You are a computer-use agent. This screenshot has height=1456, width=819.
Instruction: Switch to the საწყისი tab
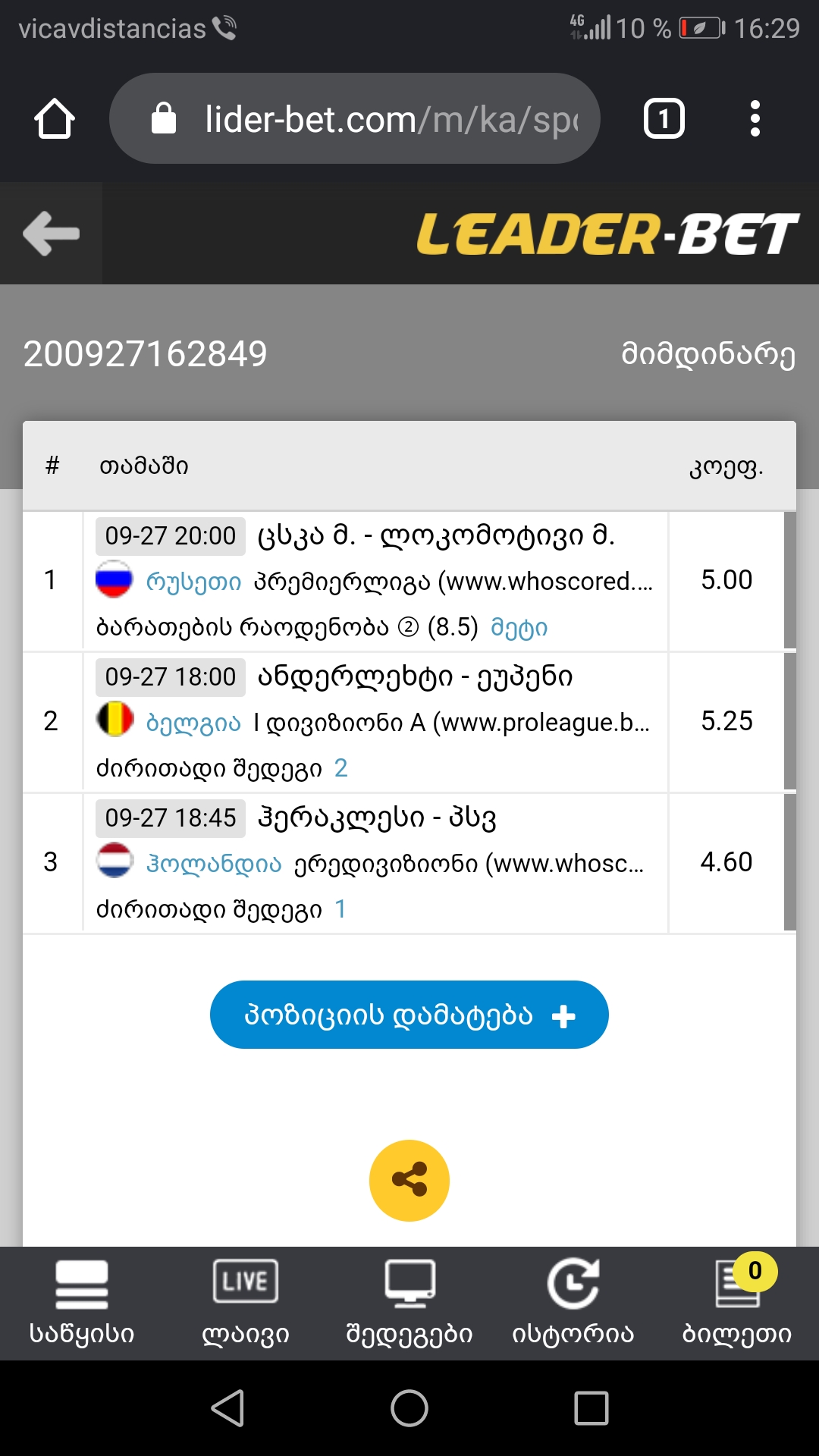[82, 1303]
